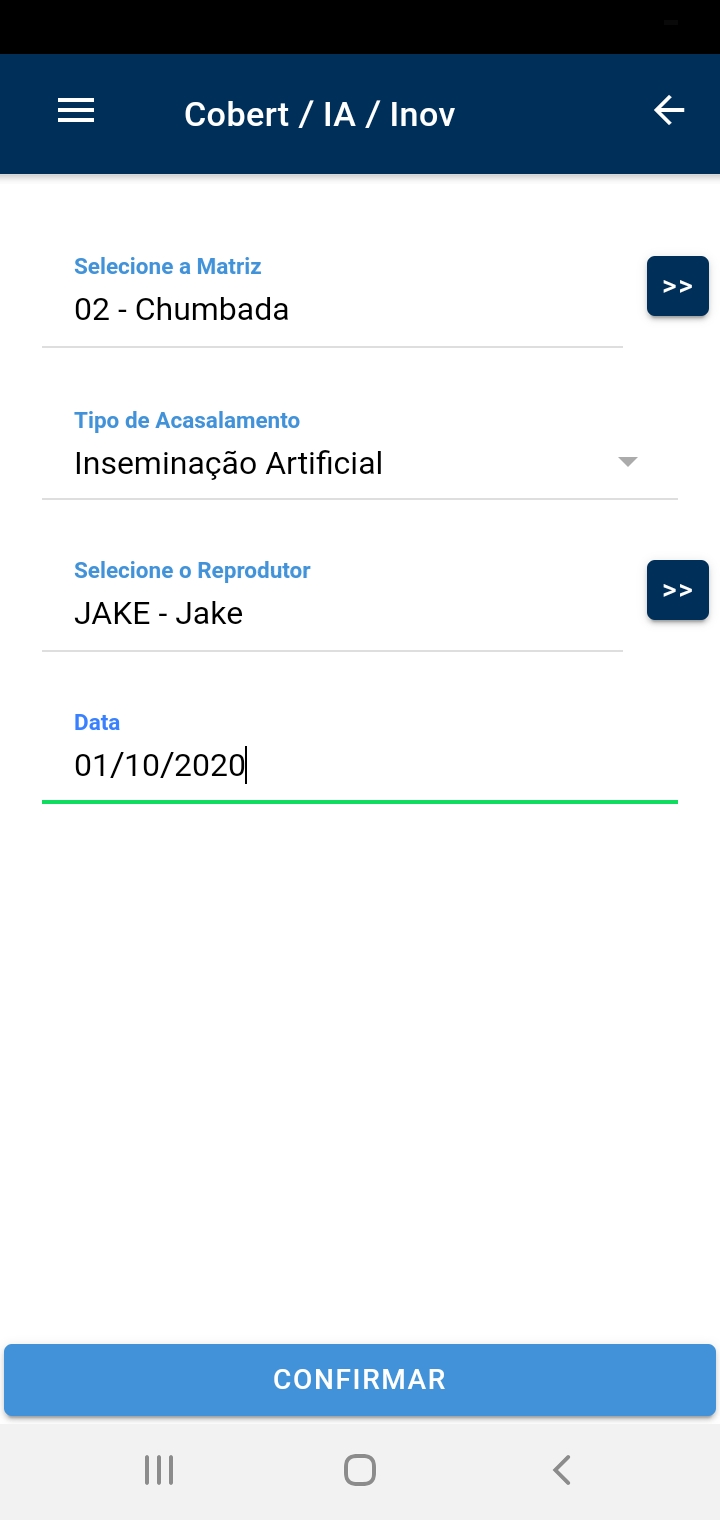Open the reprodutor picker with the >> button
The height and width of the screenshot is (1520, 720).
(678, 590)
